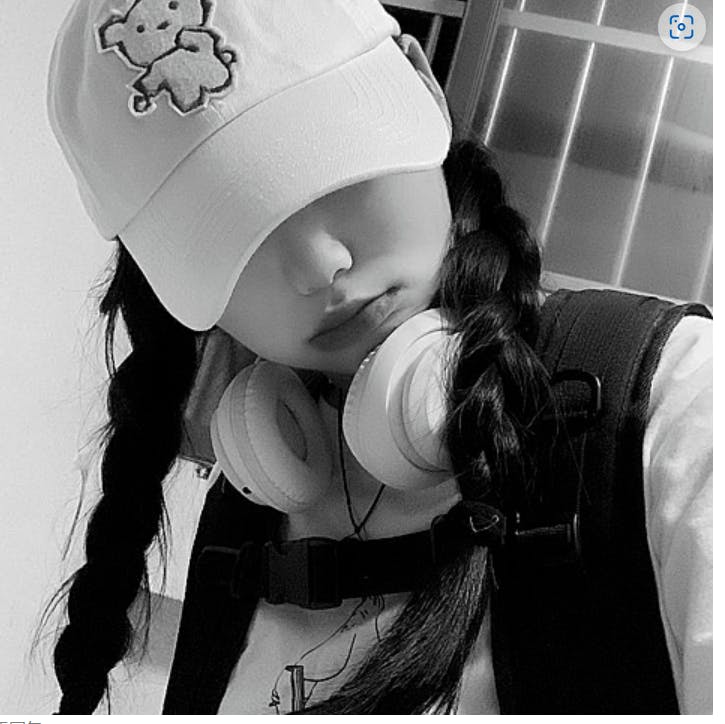The width and height of the screenshot is (725, 724).
Task: Tap the visual search lens icon
Action: coord(681,27)
